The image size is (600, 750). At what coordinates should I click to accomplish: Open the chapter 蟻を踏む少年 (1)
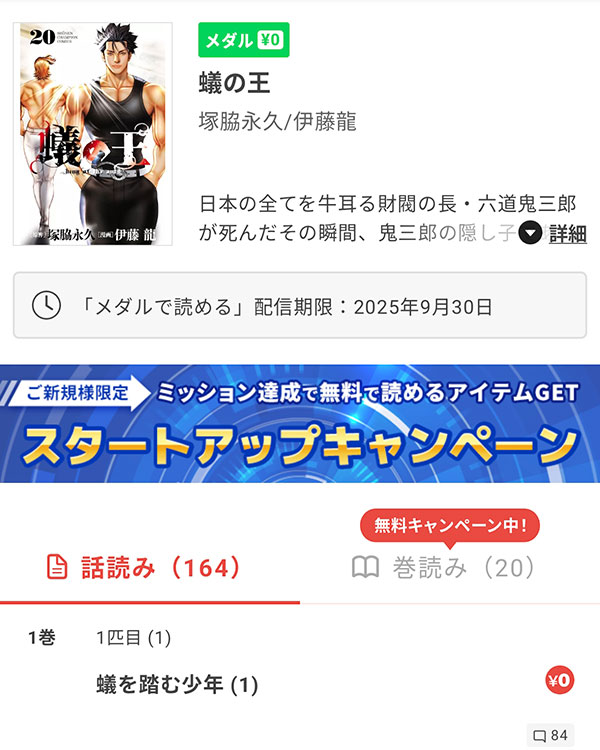(178, 685)
